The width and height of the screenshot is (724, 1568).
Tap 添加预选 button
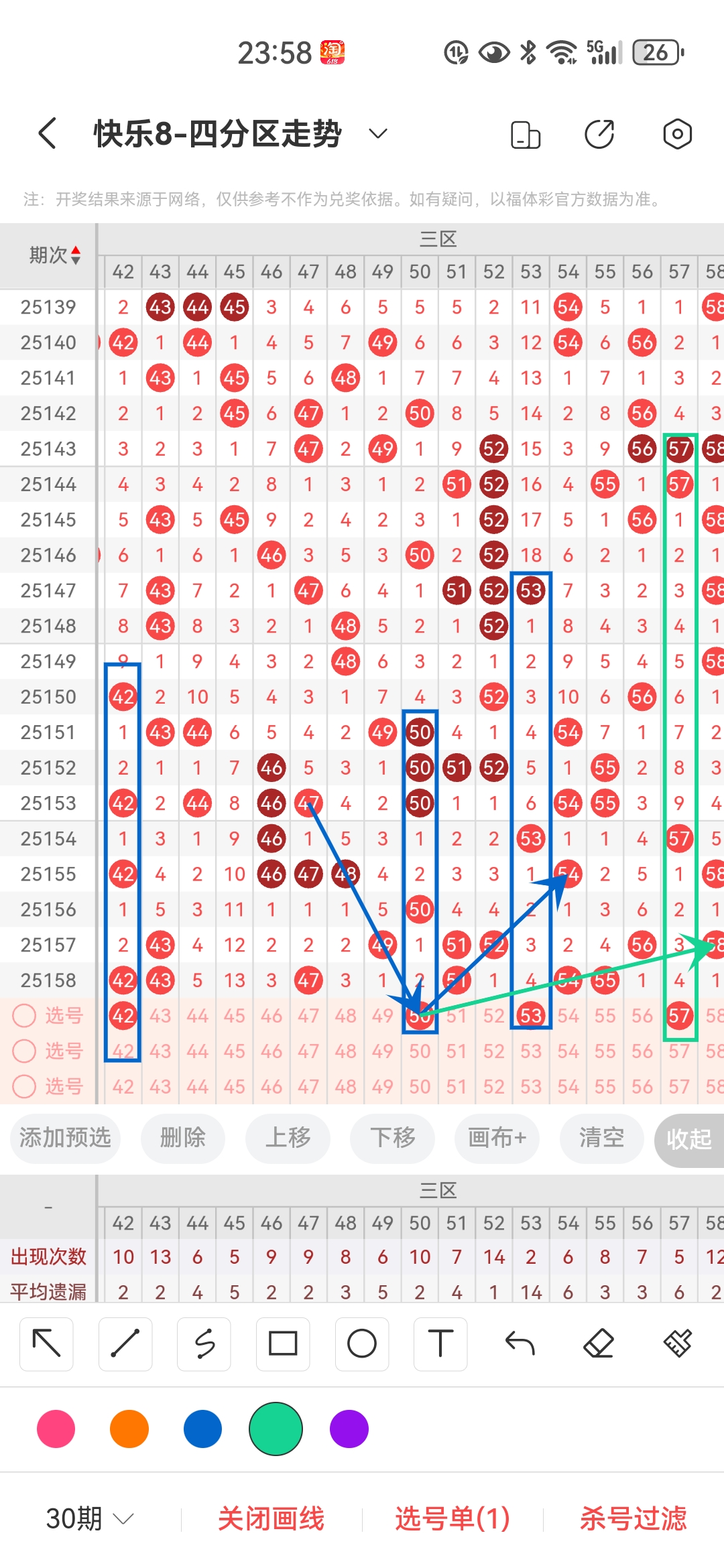[x=65, y=1138]
